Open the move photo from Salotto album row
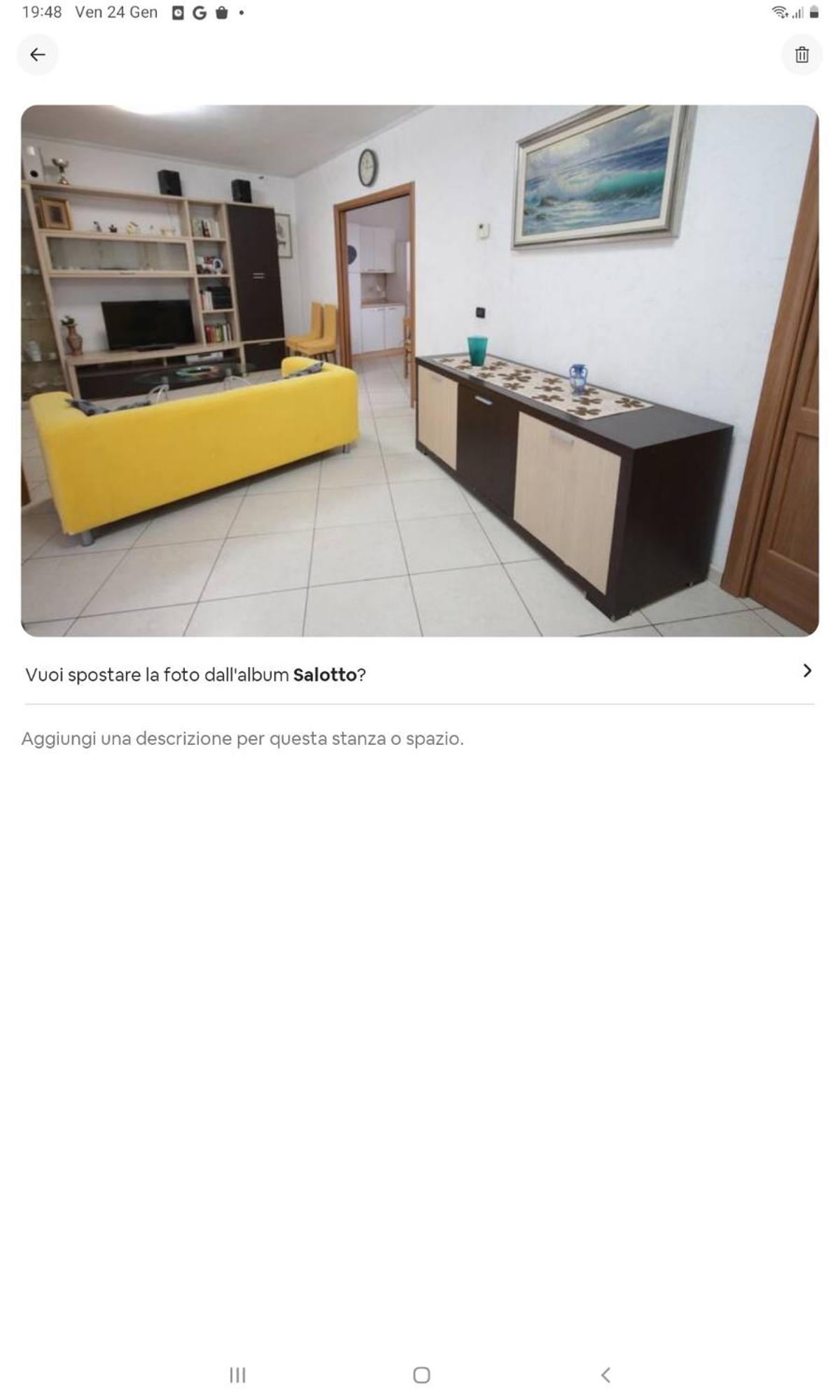 pos(419,673)
